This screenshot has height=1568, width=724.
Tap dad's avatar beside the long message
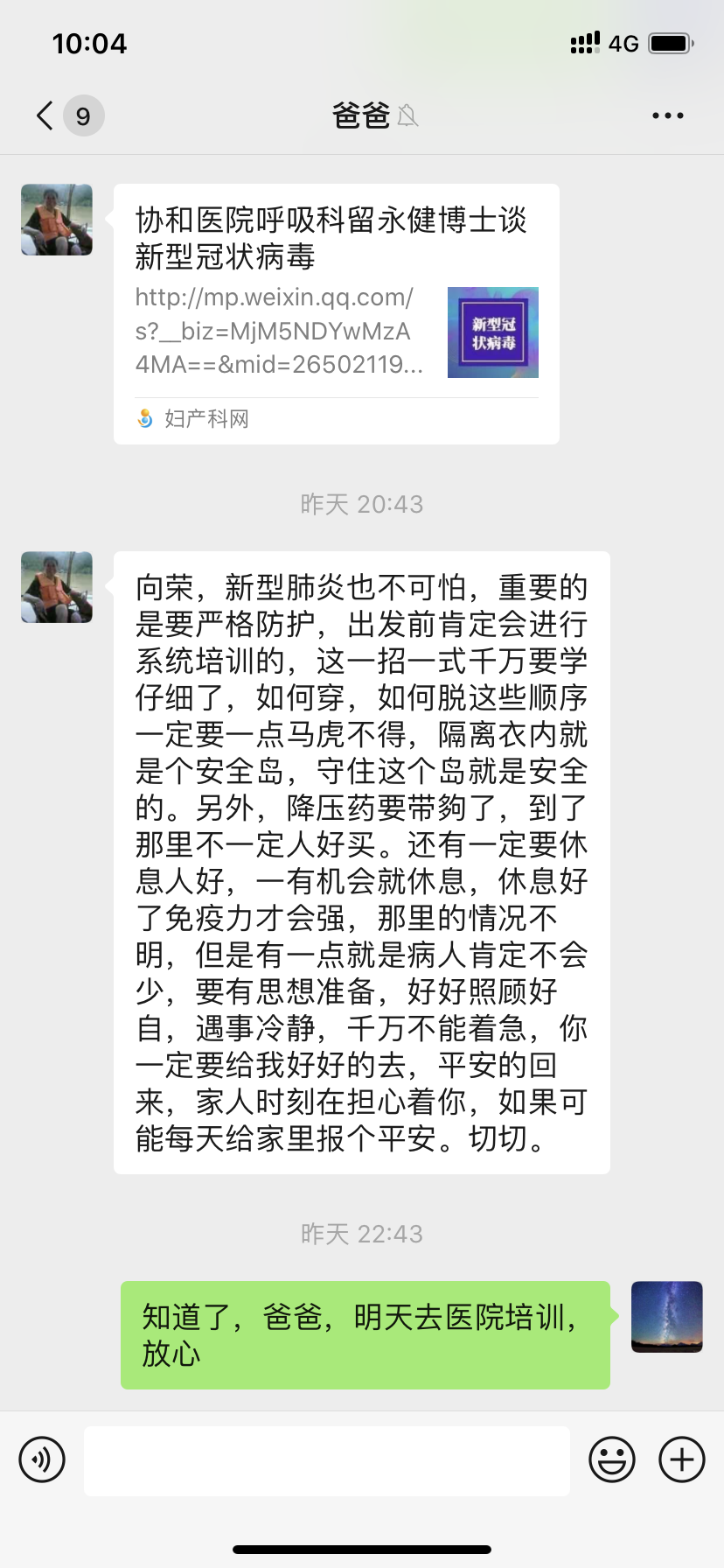tap(57, 587)
